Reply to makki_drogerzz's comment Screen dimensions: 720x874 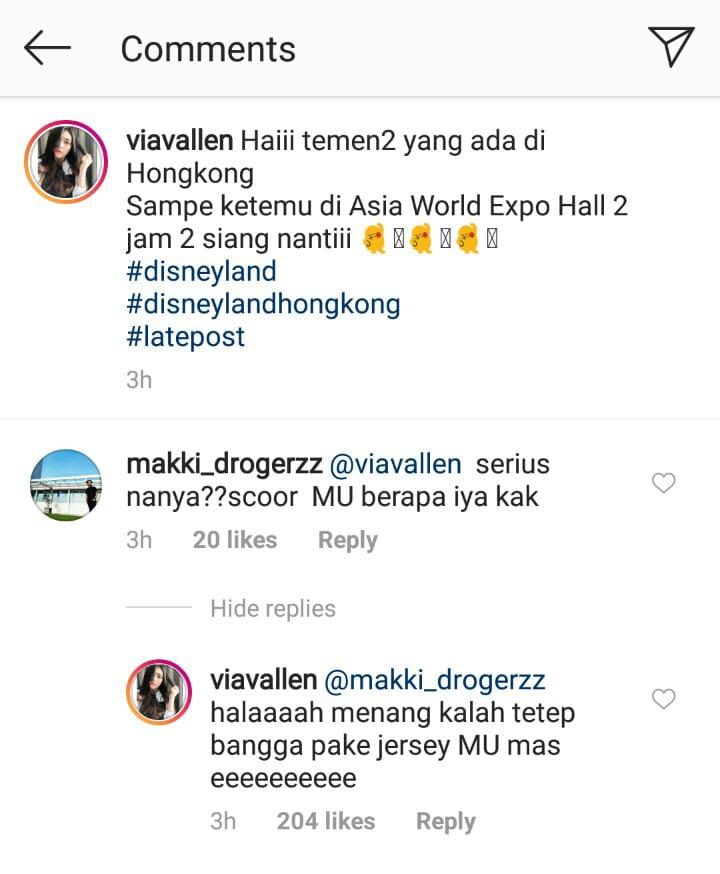347,540
